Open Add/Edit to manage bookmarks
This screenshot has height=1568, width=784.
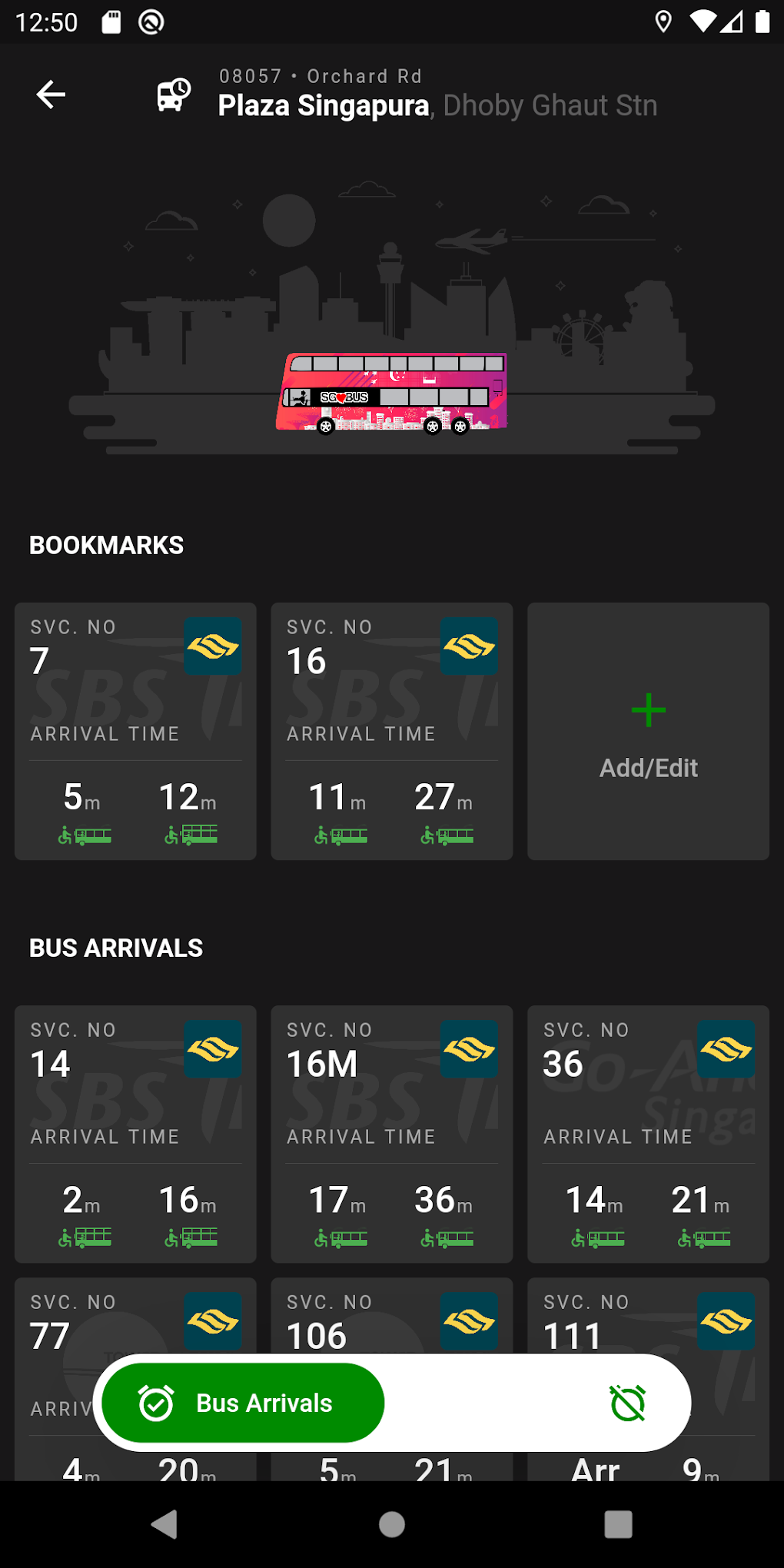[648, 731]
